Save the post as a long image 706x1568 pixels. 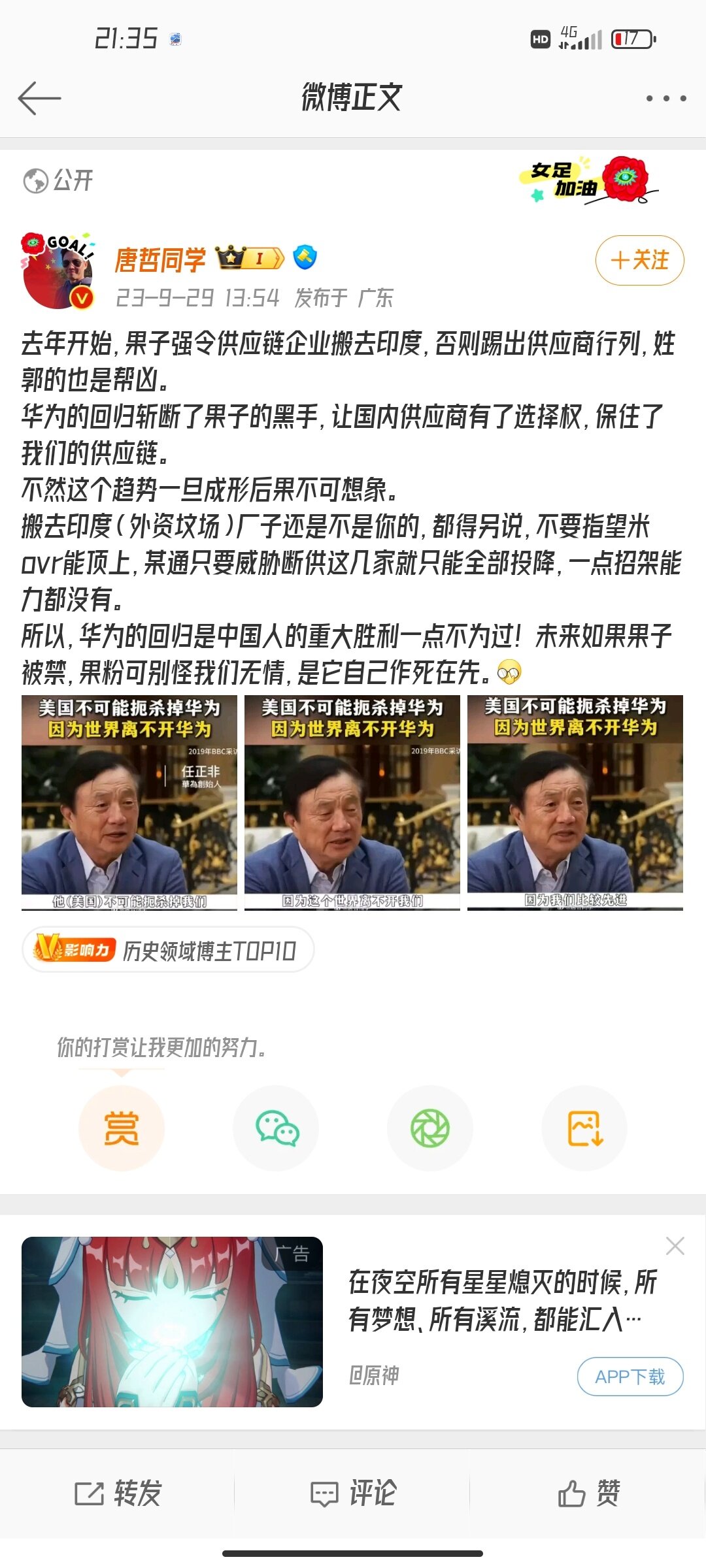pyautogui.click(x=584, y=1128)
